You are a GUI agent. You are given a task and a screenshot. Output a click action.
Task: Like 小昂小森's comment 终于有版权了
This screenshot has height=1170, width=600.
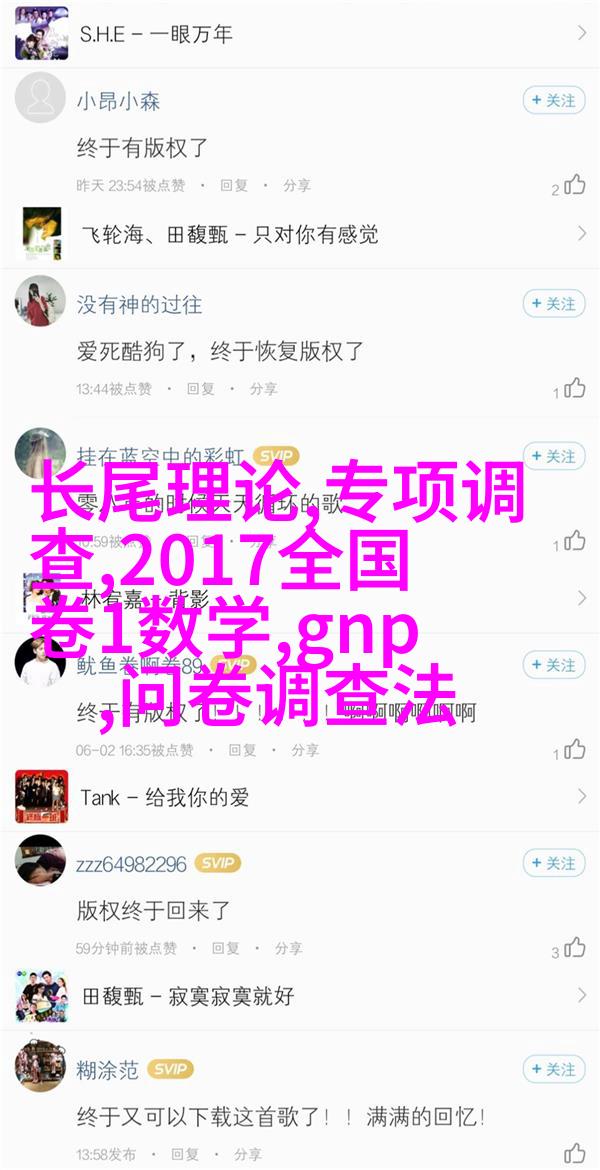(x=575, y=185)
